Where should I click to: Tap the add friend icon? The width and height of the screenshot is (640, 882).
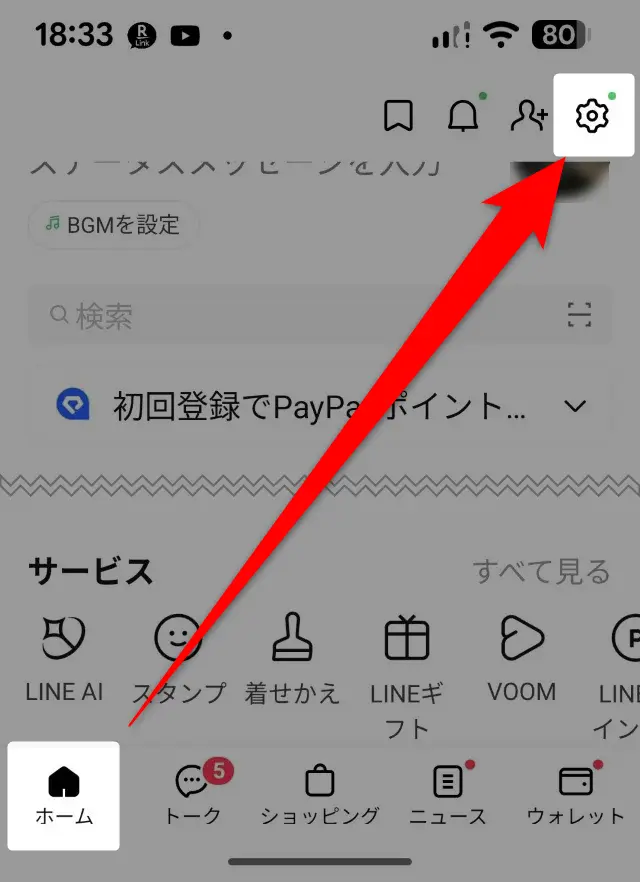click(528, 117)
